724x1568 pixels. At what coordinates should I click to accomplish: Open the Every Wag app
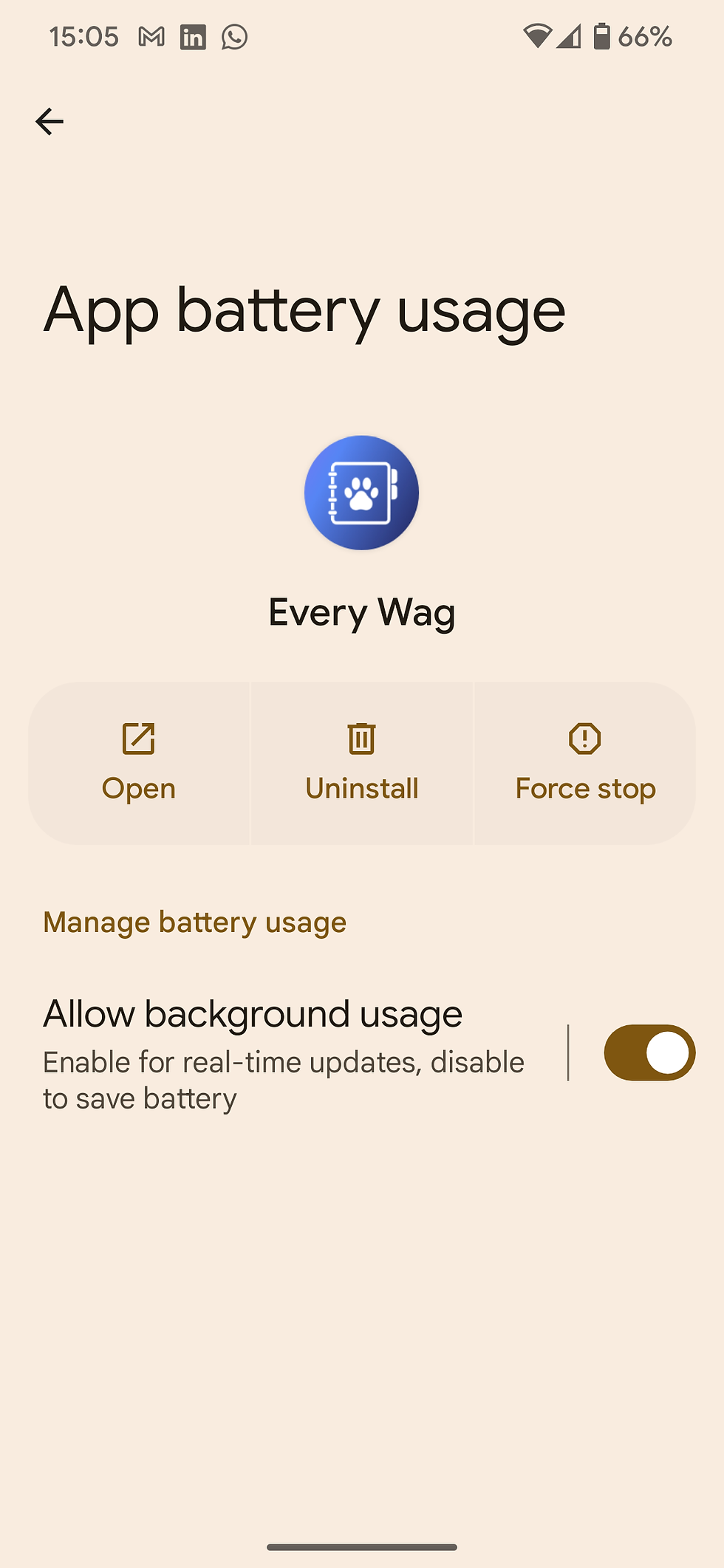[139, 763]
